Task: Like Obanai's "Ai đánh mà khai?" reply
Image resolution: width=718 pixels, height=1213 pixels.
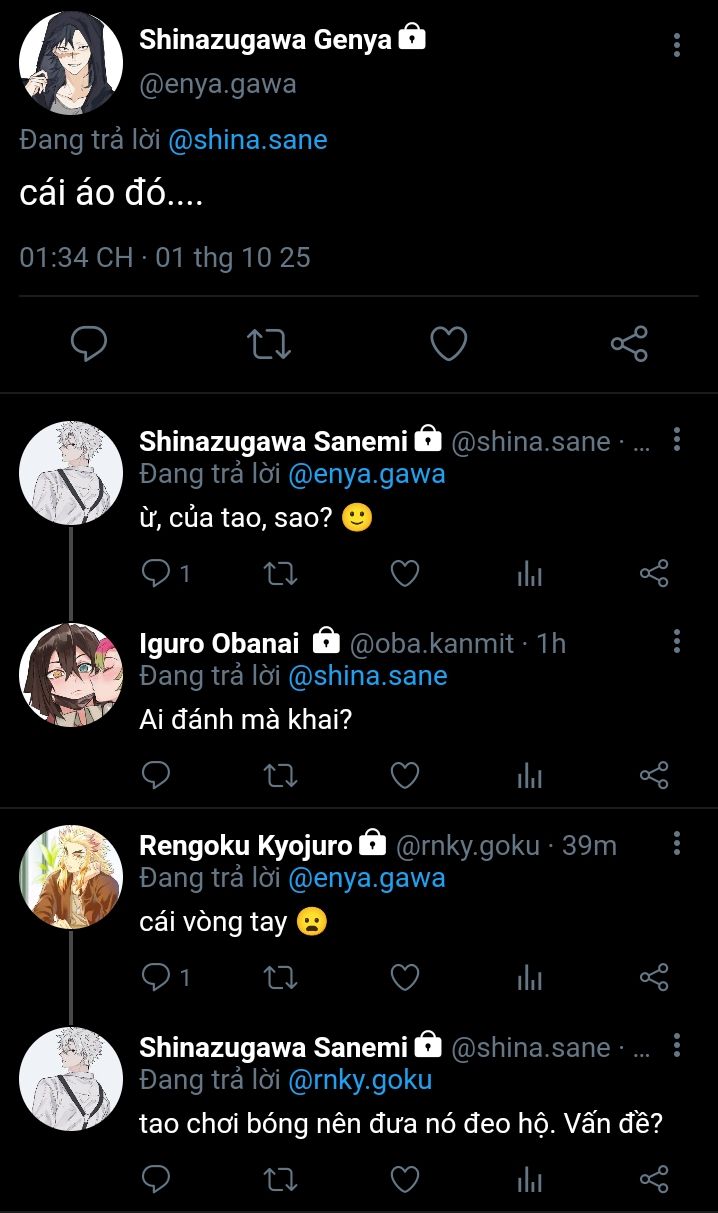Action: (x=404, y=775)
